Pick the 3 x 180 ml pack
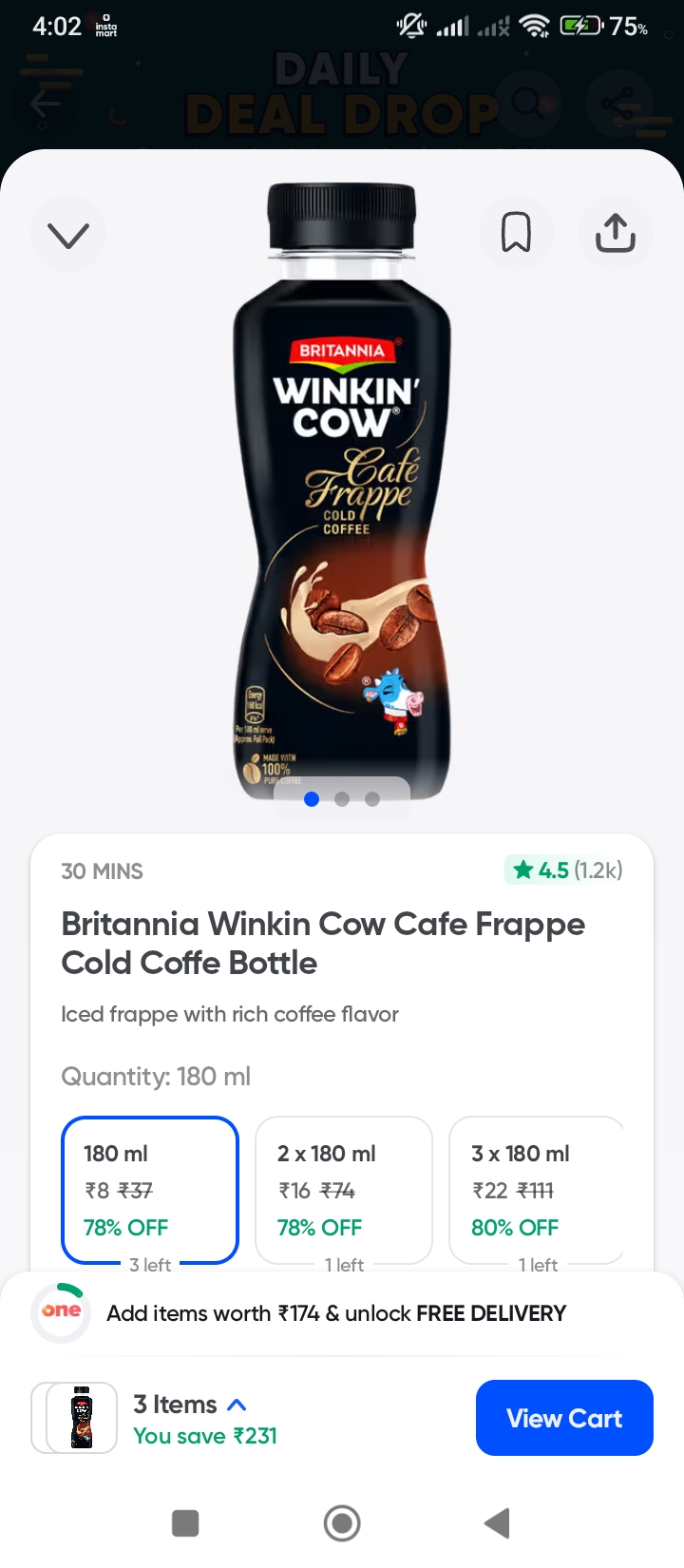This screenshot has width=684, height=1568. click(536, 1189)
